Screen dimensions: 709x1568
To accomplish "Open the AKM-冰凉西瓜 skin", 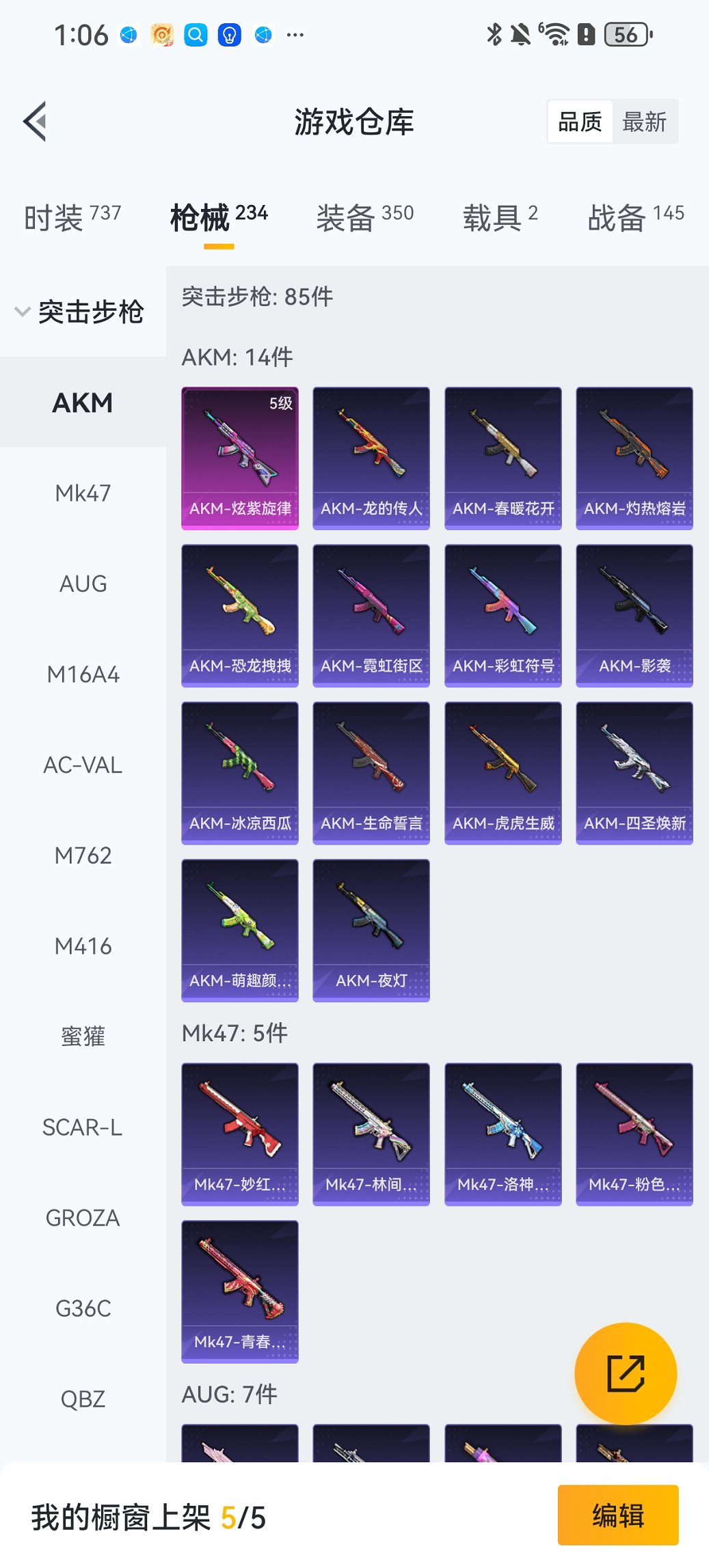I will tap(240, 773).
